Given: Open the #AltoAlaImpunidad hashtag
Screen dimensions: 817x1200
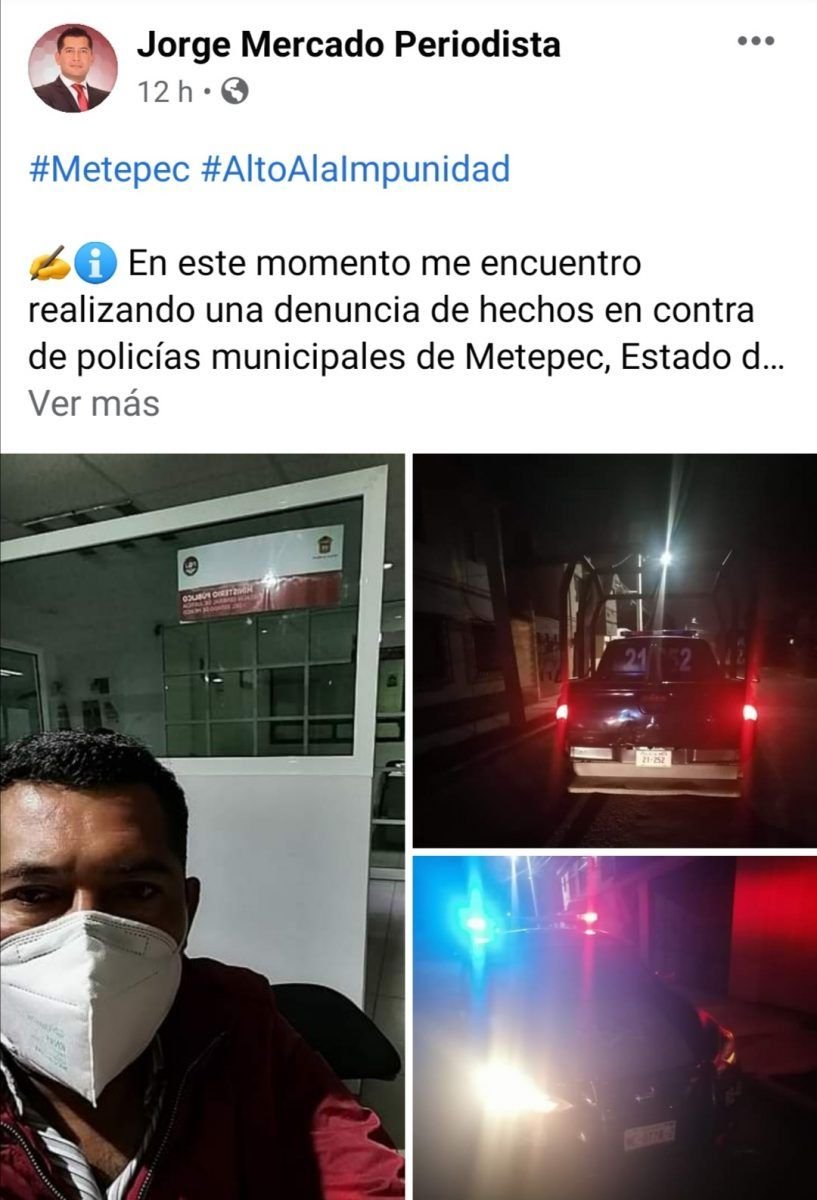Looking at the screenshot, I should 355,169.
